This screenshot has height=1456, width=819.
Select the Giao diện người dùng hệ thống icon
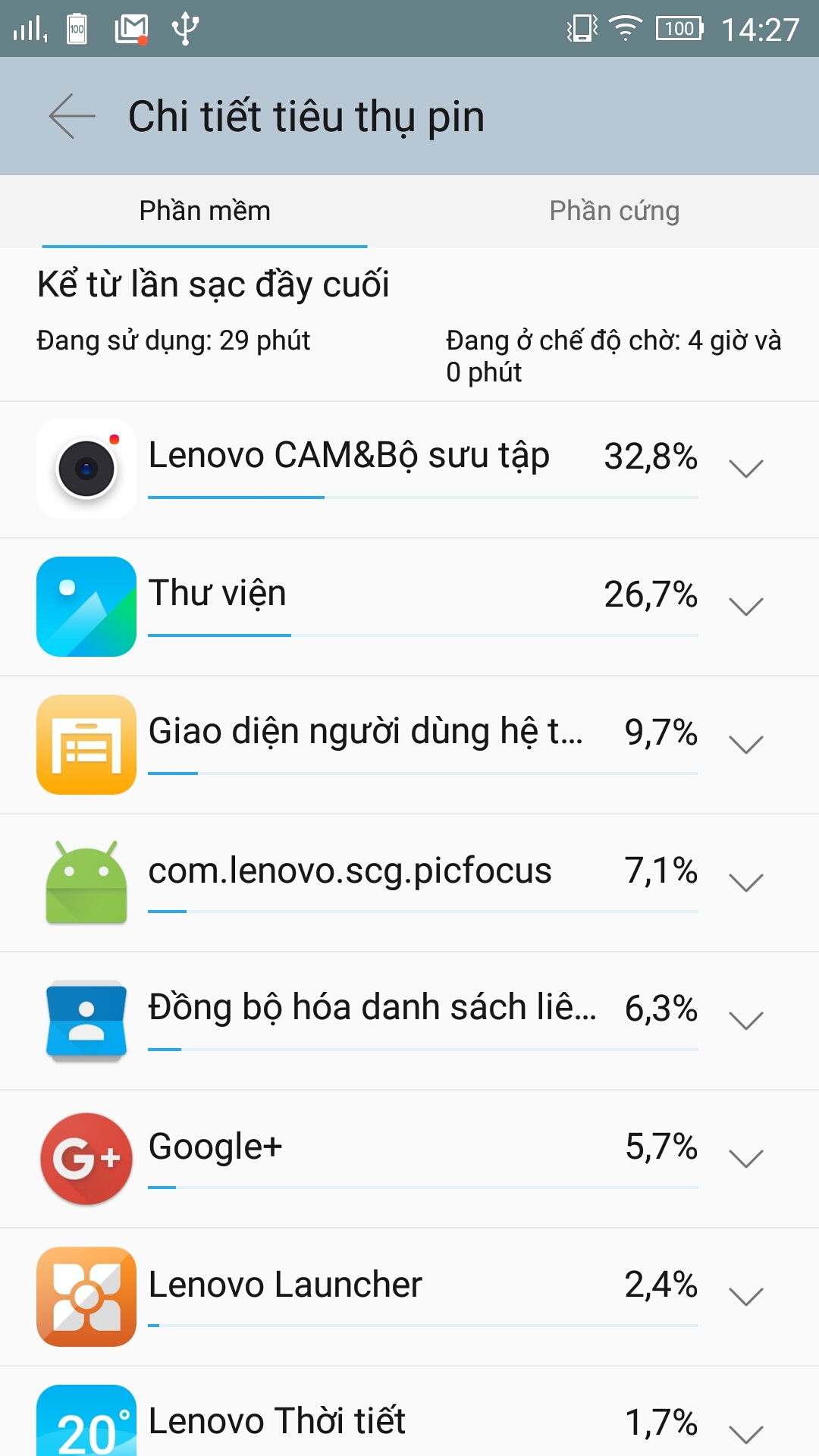pyautogui.click(x=86, y=743)
